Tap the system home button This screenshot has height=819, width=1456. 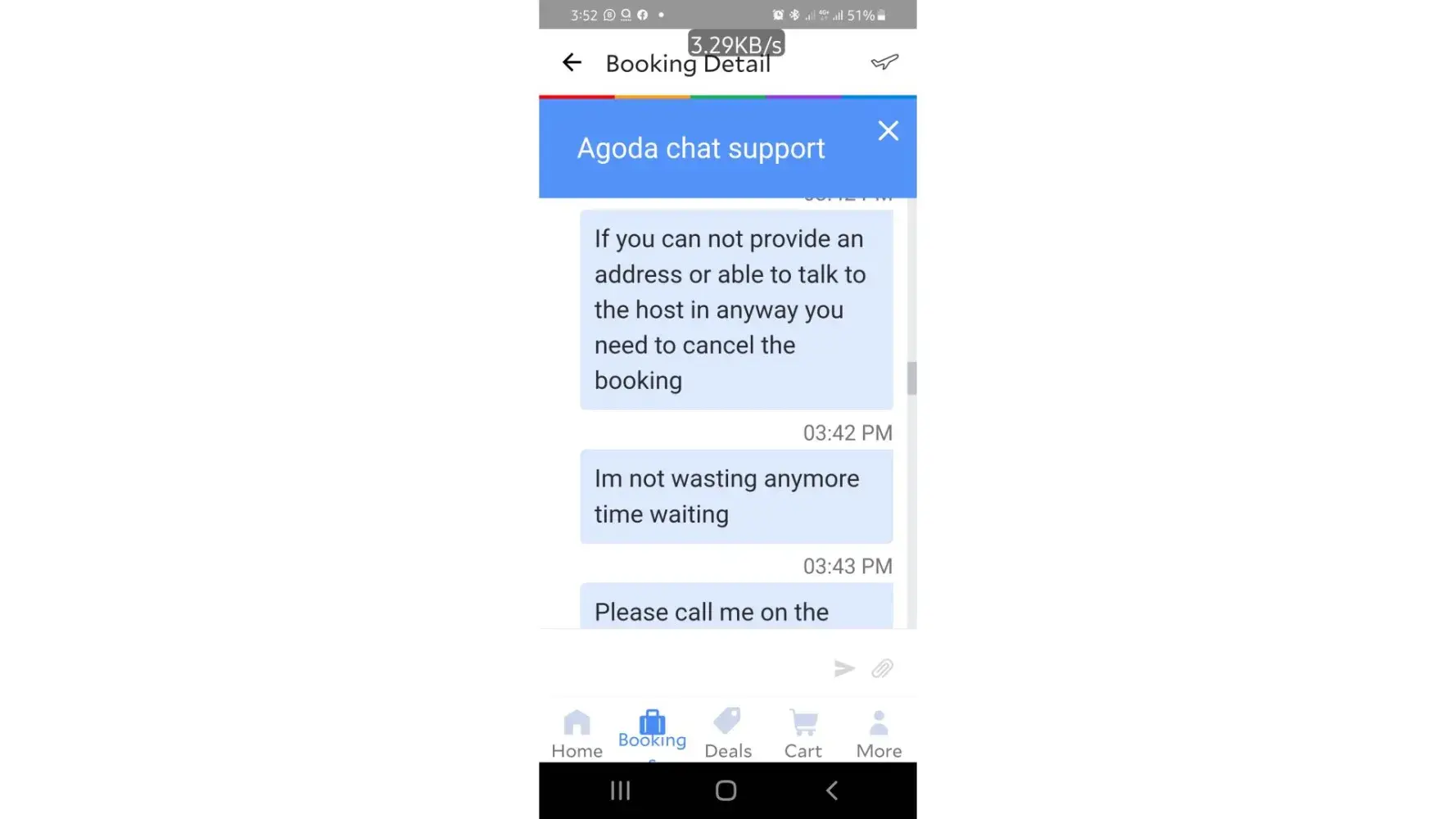coord(726,790)
